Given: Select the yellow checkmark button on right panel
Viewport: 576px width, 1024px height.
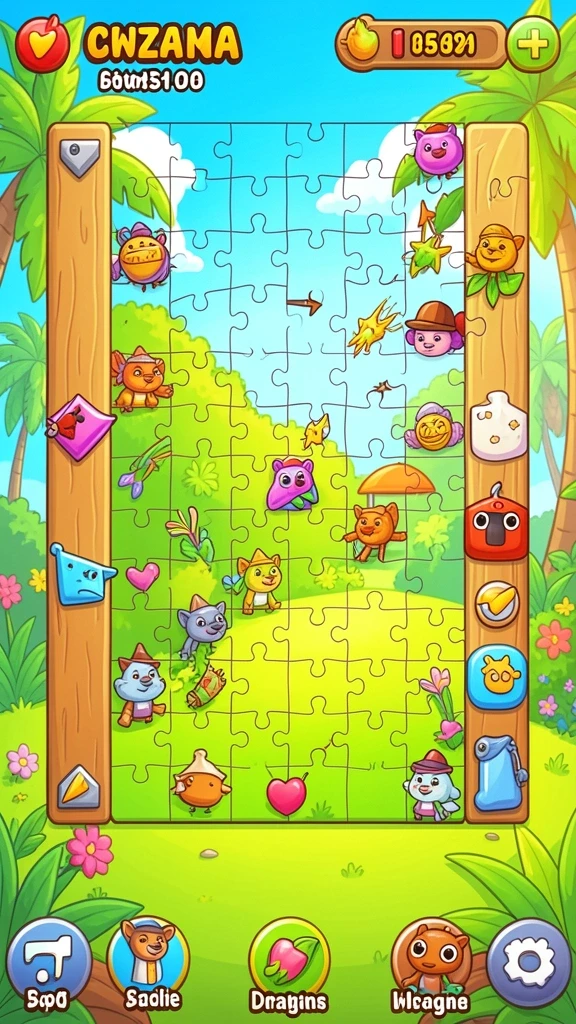Looking at the screenshot, I should coord(497,603).
